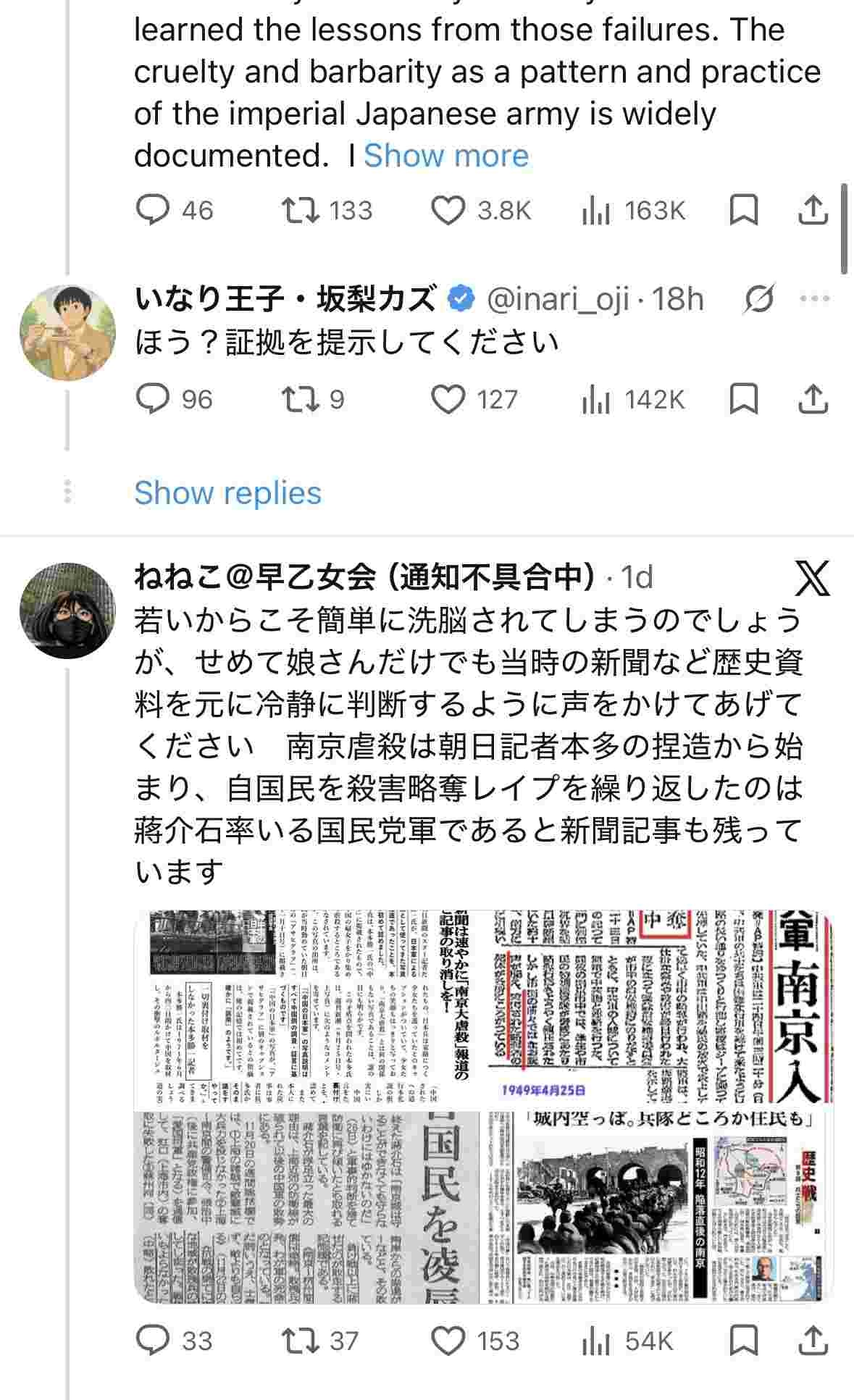This screenshot has width=854, height=1400.
Task: Expand the post with Show more
Action: 446,156
